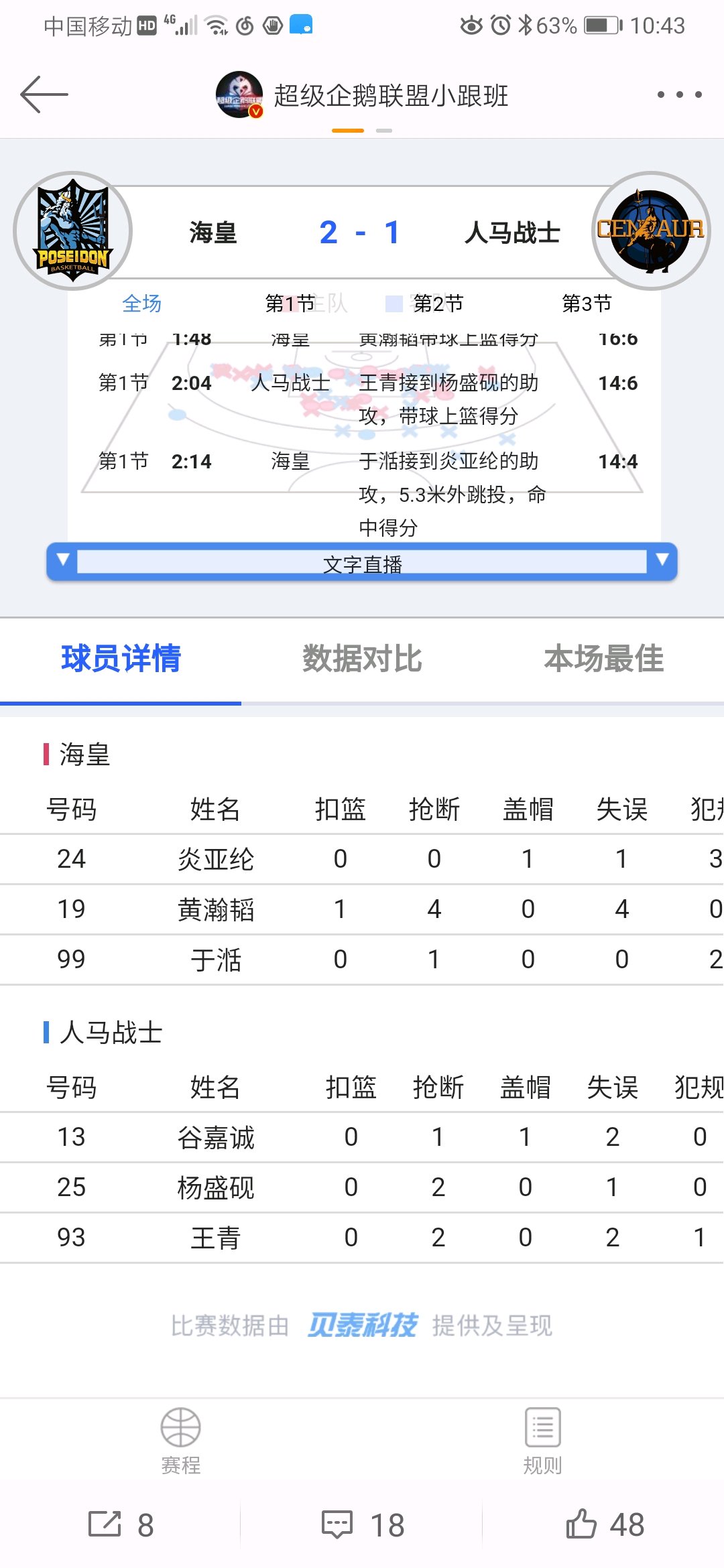
Task: Open the three-dot overflow menu
Action: (x=679, y=94)
